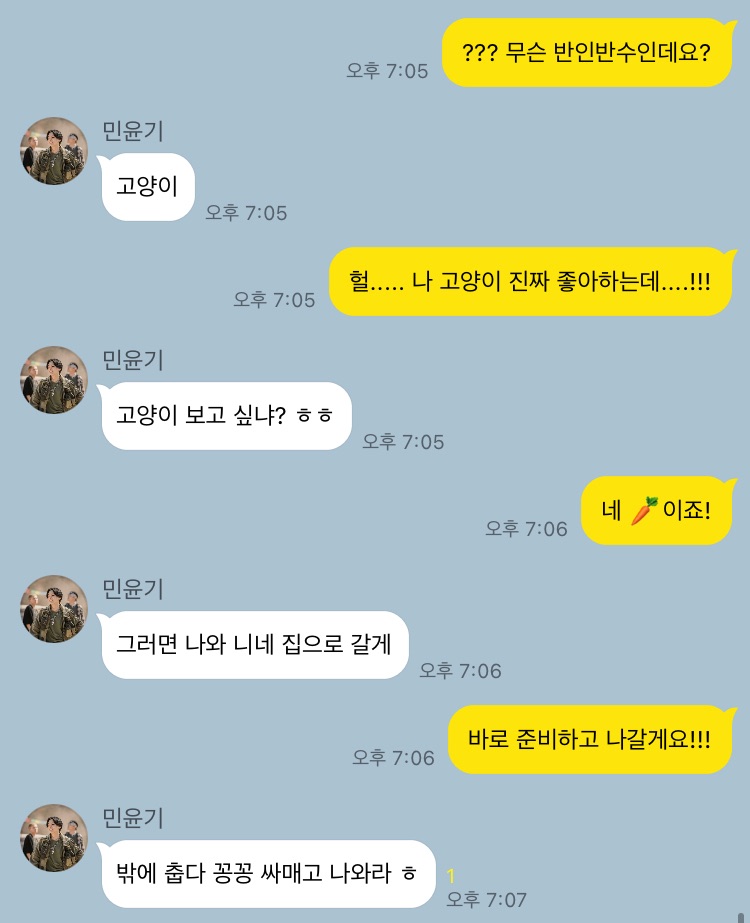Open 민윤기's profile photo beside the '고양이' message
750x923 pixels.
coord(54,151)
